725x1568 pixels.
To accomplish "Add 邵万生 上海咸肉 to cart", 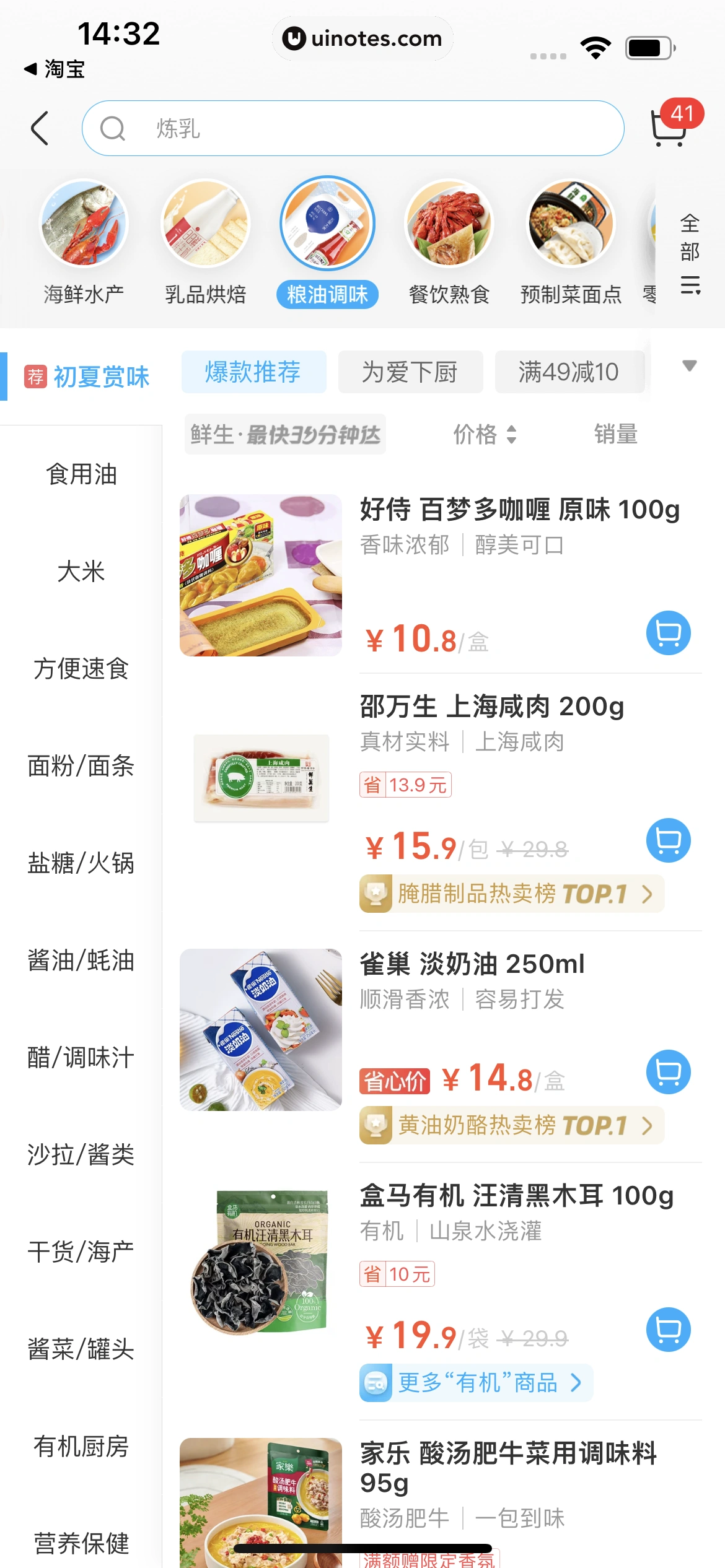I will [668, 840].
